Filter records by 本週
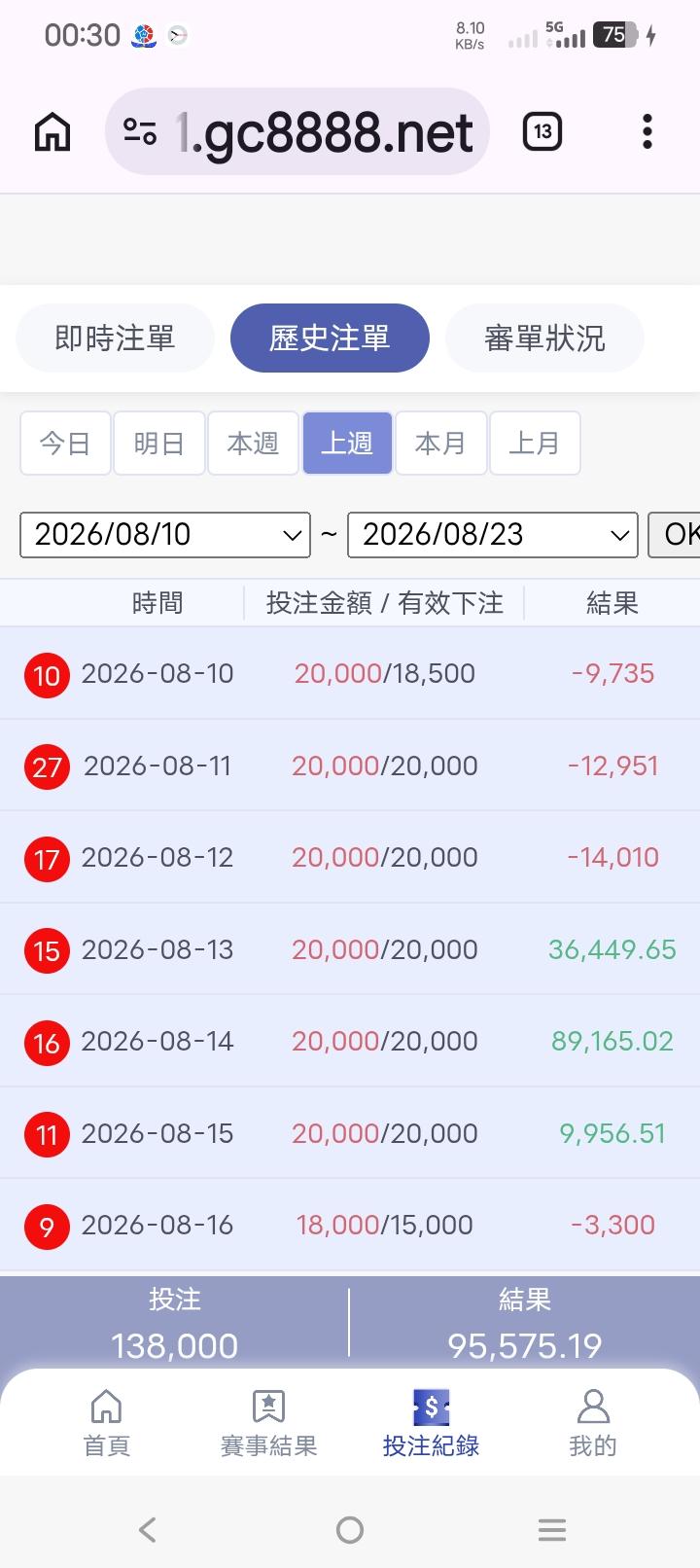Image resolution: width=700 pixels, height=1568 pixels. click(x=253, y=444)
